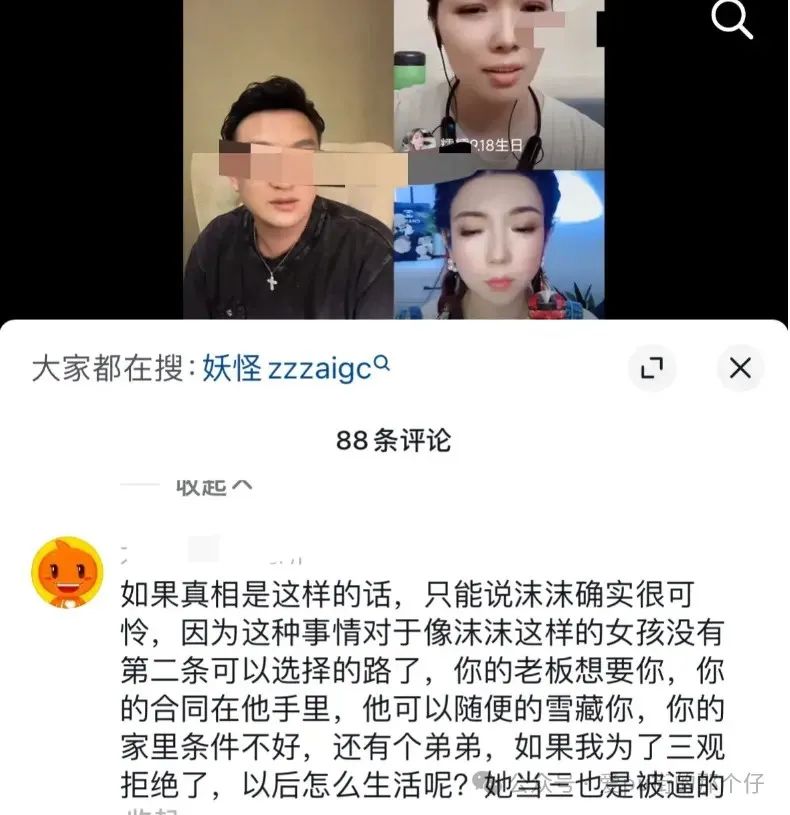Expand the comments panel to full screen
This screenshot has height=815, width=790.
coord(652,368)
